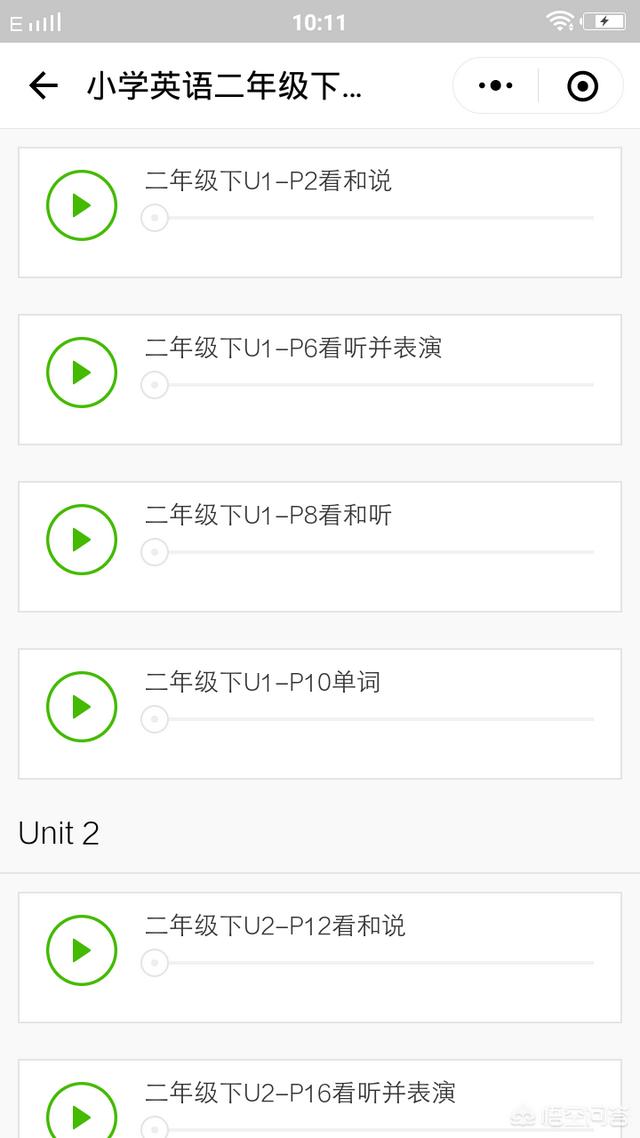Tap the seek bar for U1-P6看听并表演
Image resolution: width=640 pixels, height=1138 pixels.
coord(370,385)
